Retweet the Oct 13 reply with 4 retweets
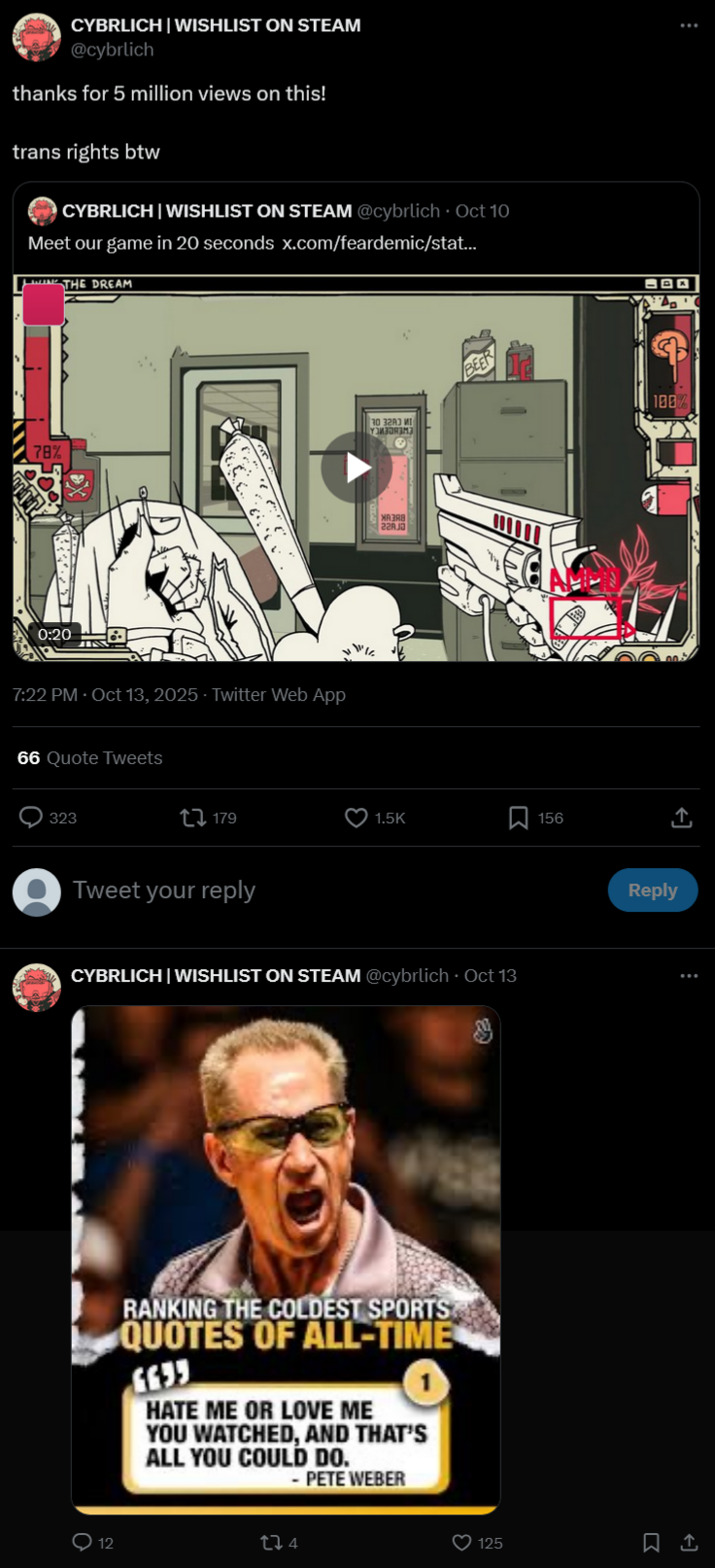Image resolution: width=715 pixels, height=1568 pixels. tap(270, 1542)
